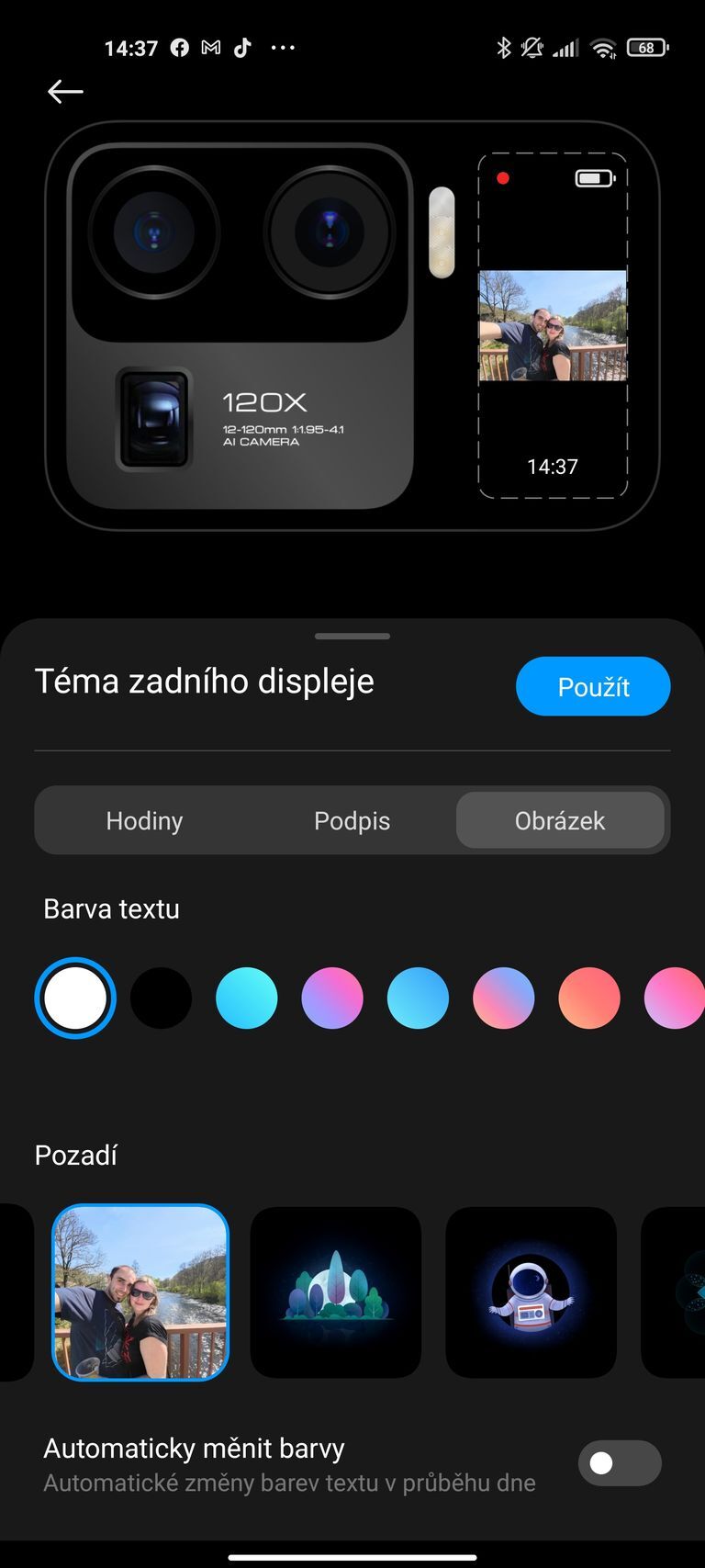Tap the three-dot overflow icon near notifications
Viewport: 705px width, 1568px height.
284,47
